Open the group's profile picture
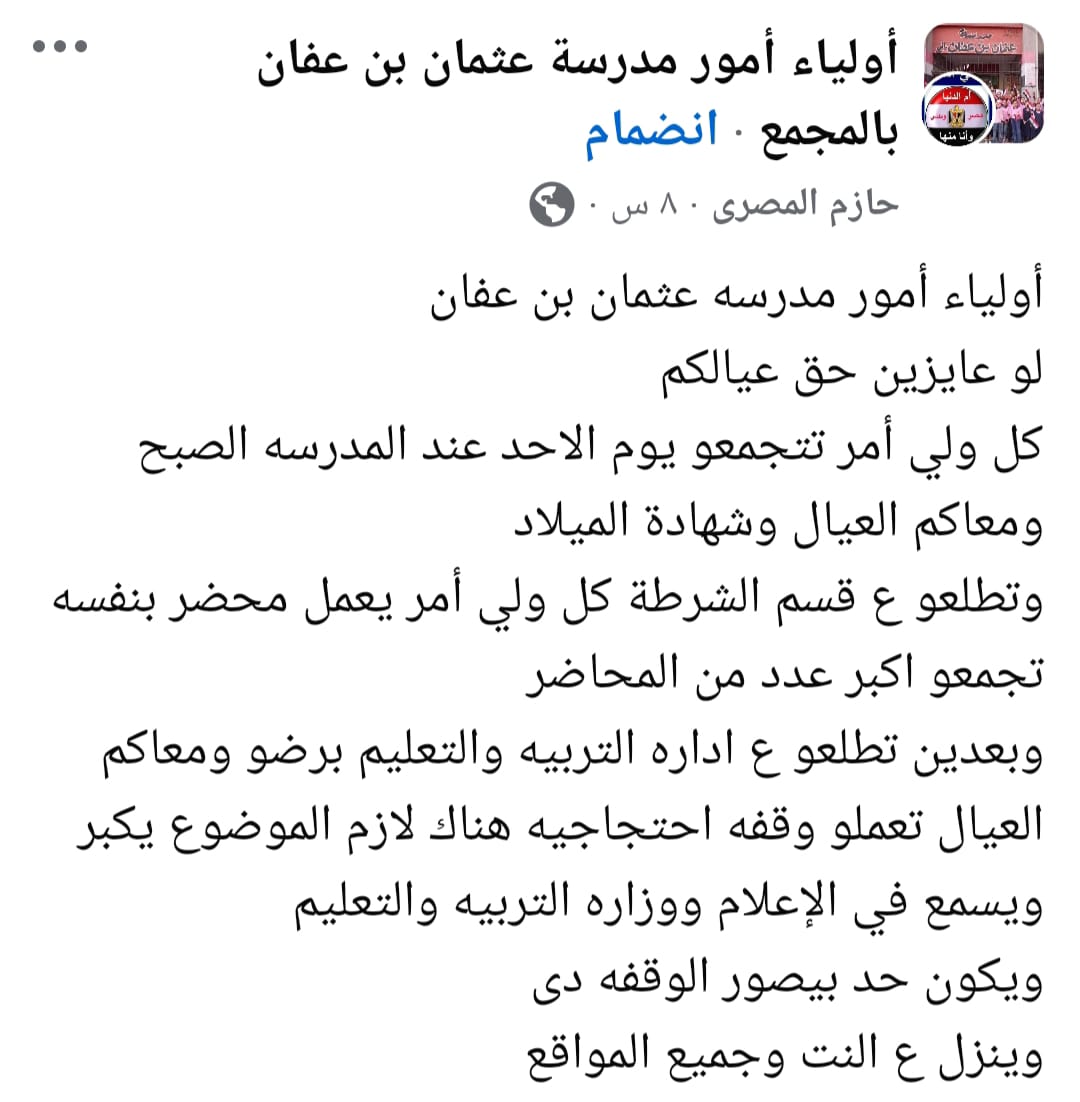 (983, 85)
